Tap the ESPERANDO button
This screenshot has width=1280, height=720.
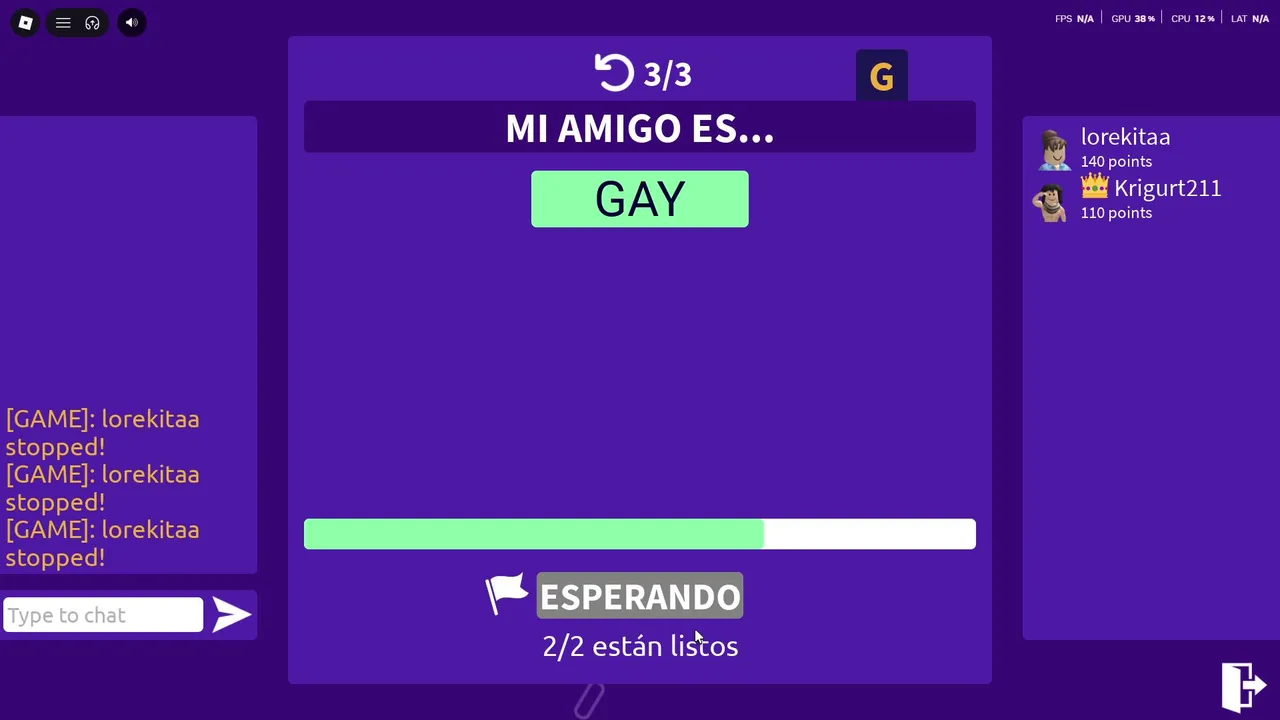pyautogui.click(x=640, y=596)
